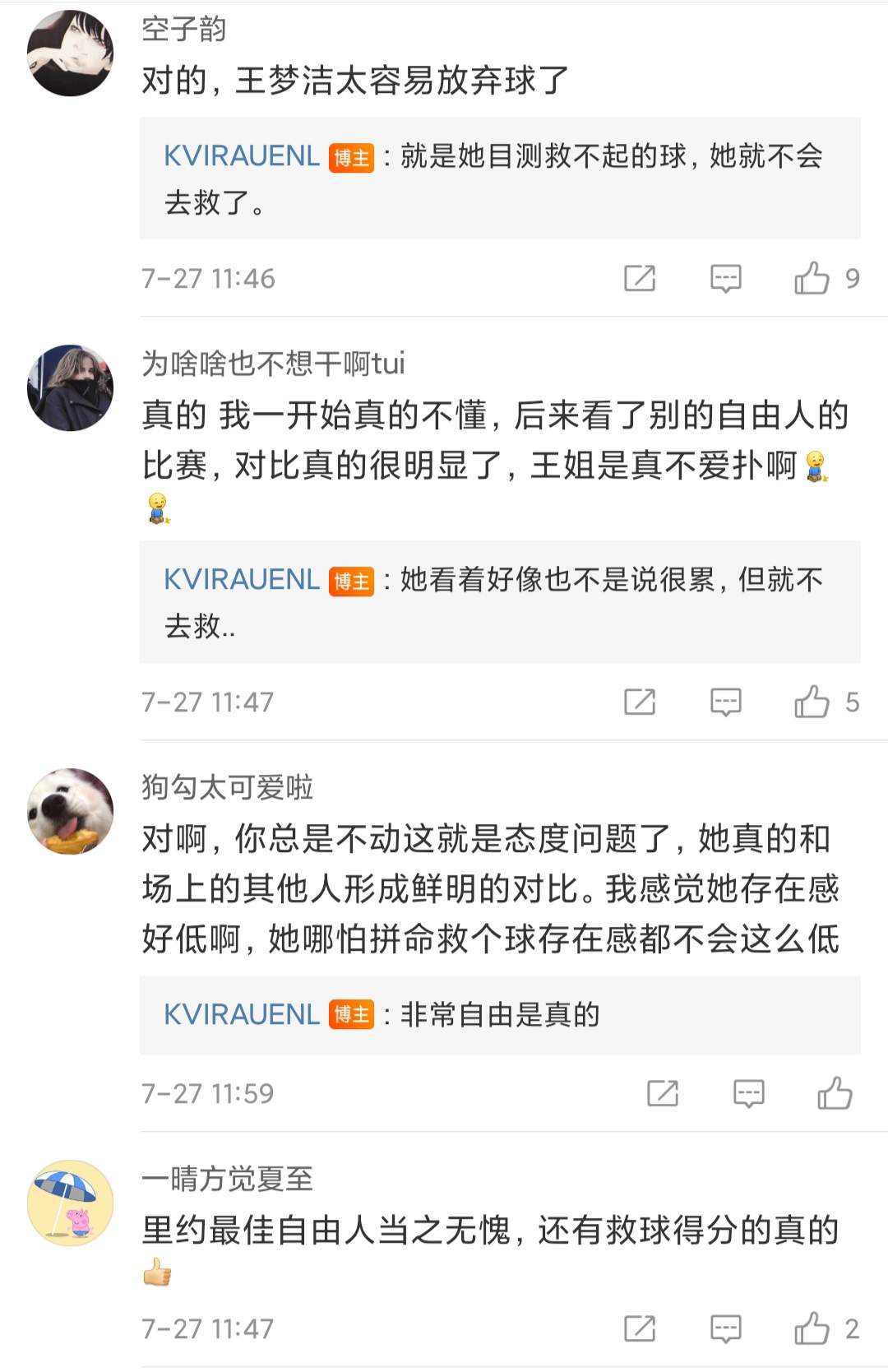Open KVIRAUENL's name in 就是她目测救不起的球 reply
Image resolution: width=888 pixels, height=1372 pixels.
point(242,155)
